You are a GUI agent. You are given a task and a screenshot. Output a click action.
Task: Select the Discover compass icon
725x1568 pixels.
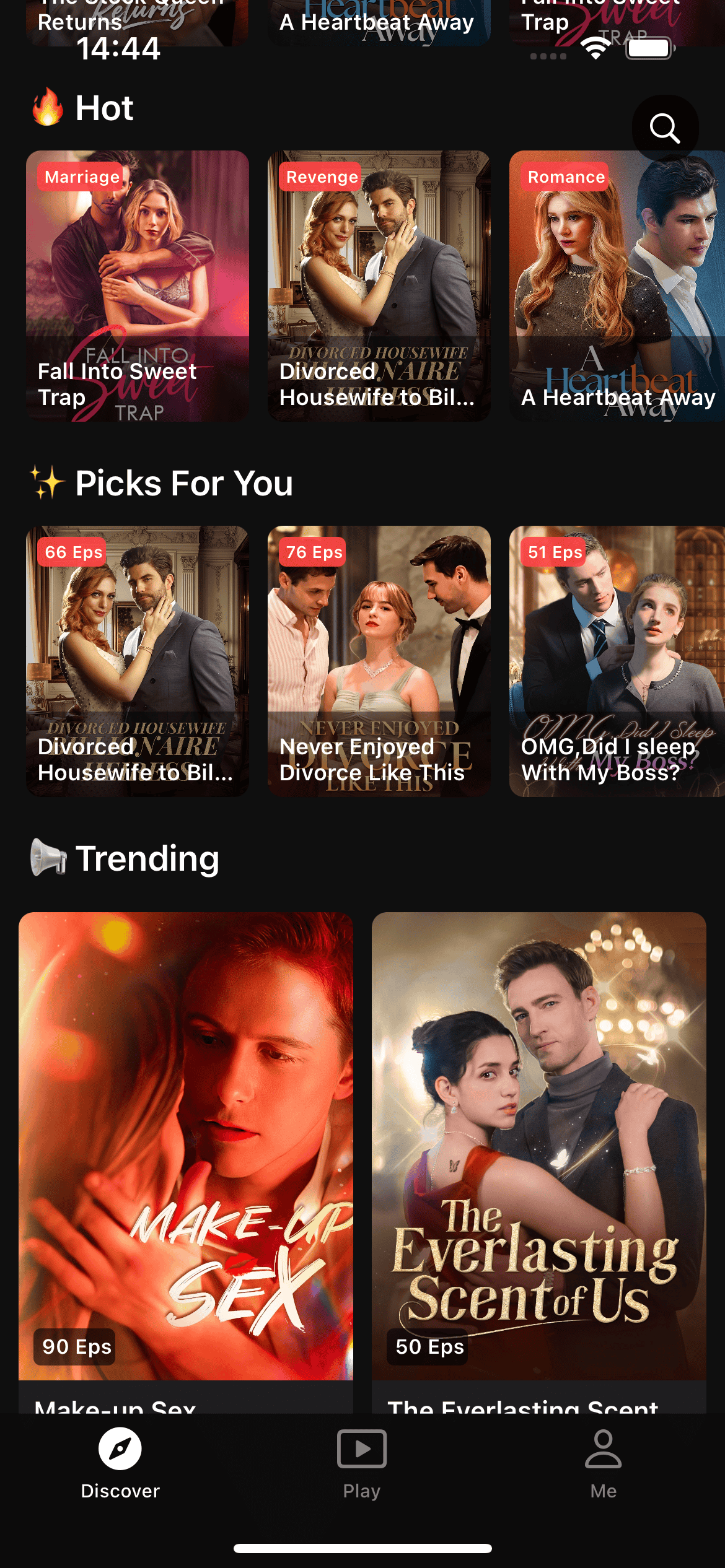[120, 1449]
